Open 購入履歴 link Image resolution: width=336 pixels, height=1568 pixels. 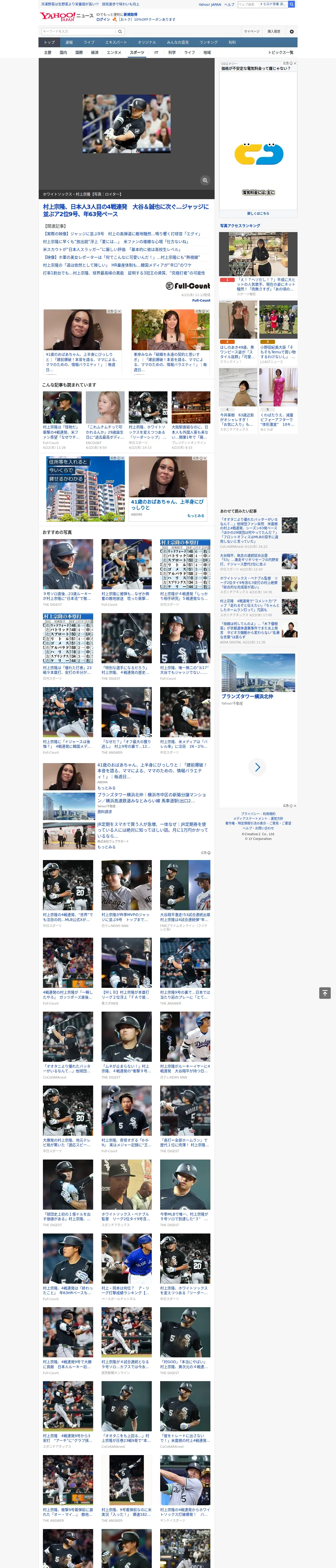[274, 31]
